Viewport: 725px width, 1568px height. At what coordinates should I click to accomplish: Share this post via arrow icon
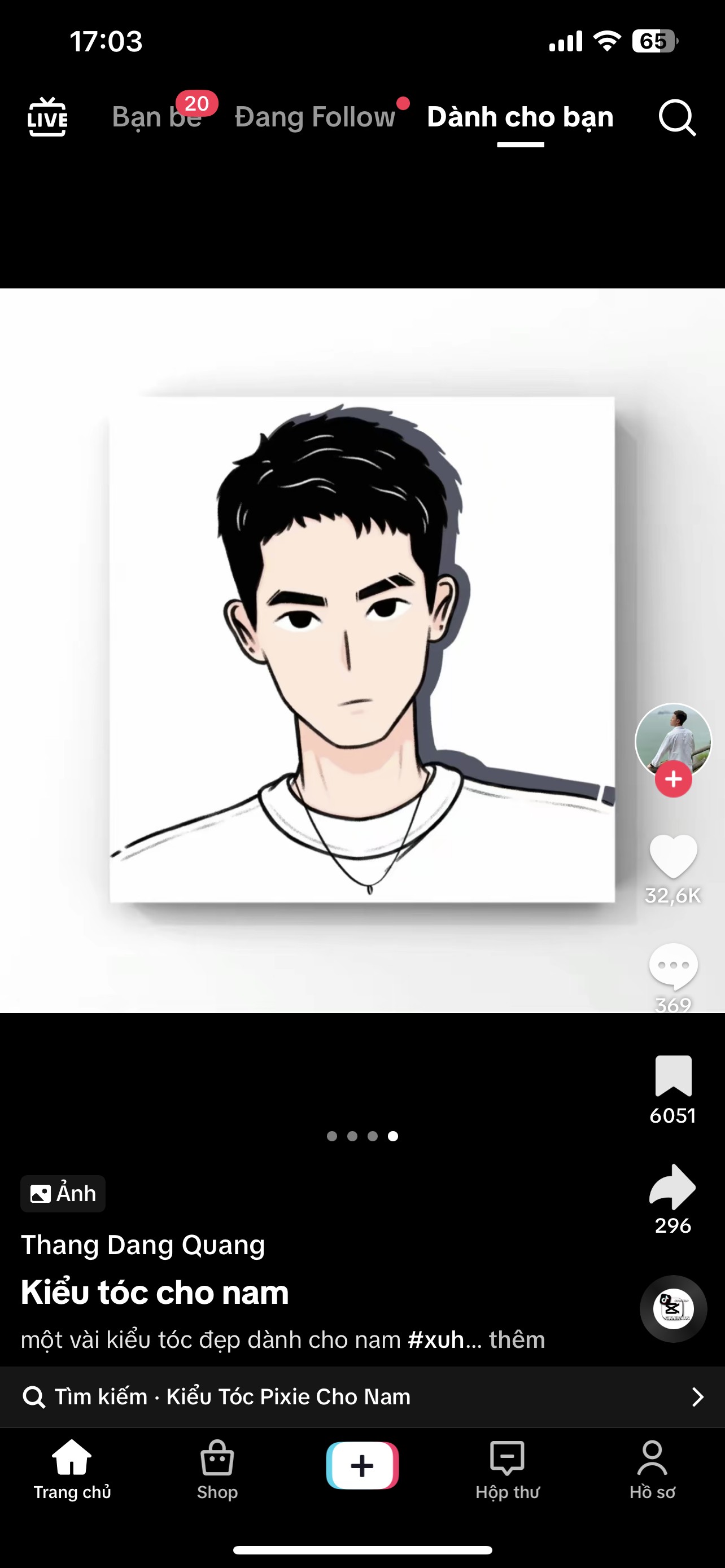(672, 1187)
